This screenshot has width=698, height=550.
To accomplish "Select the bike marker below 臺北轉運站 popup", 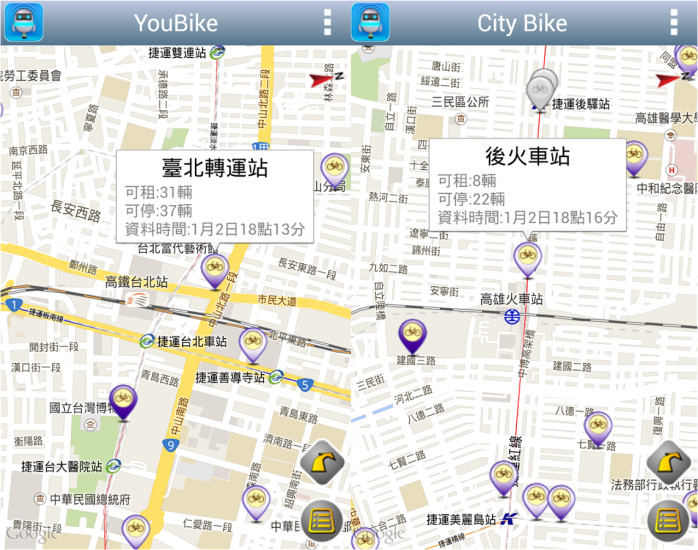I will point(214,268).
